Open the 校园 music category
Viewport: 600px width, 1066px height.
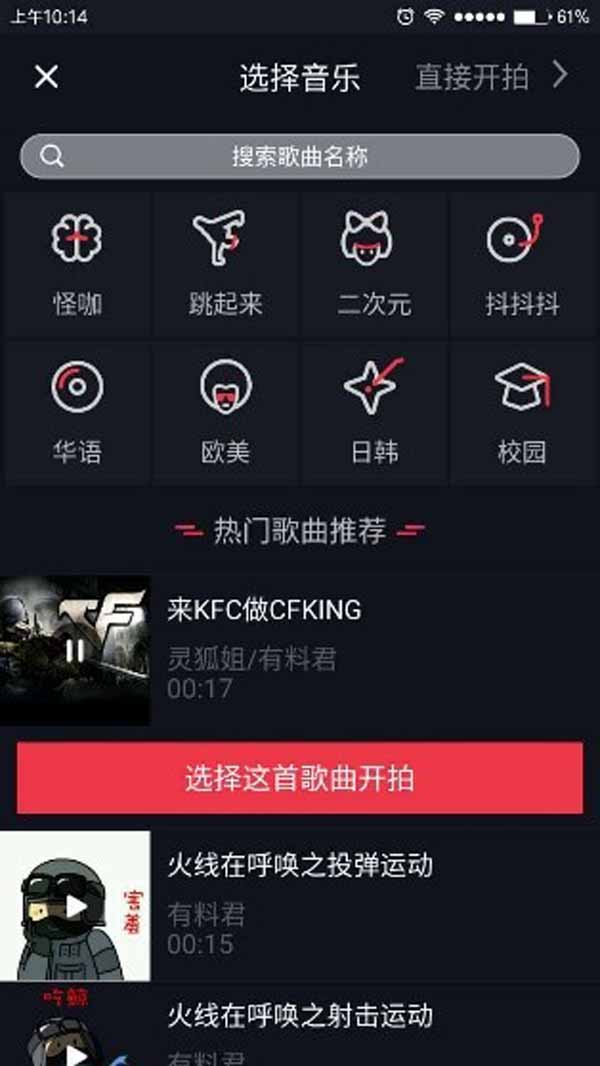click(523, 413)
